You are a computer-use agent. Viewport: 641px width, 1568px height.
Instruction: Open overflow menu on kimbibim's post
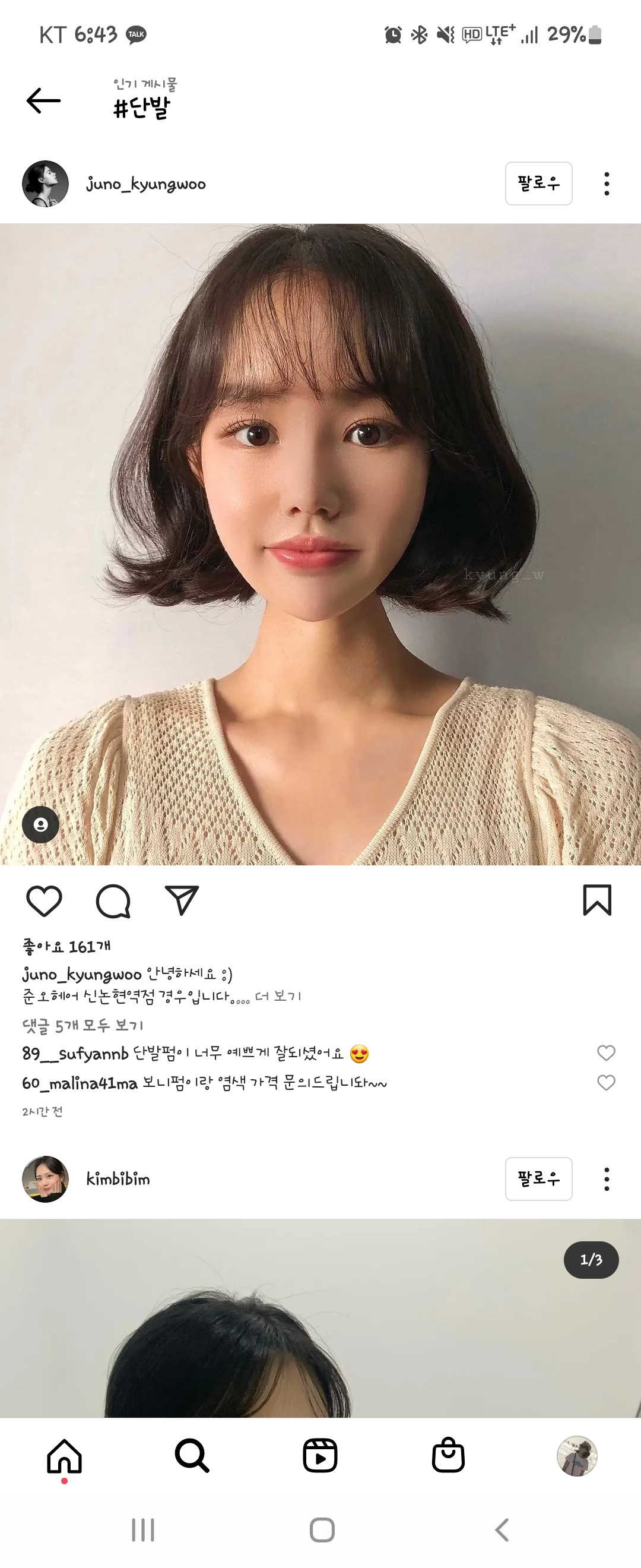607,1179
